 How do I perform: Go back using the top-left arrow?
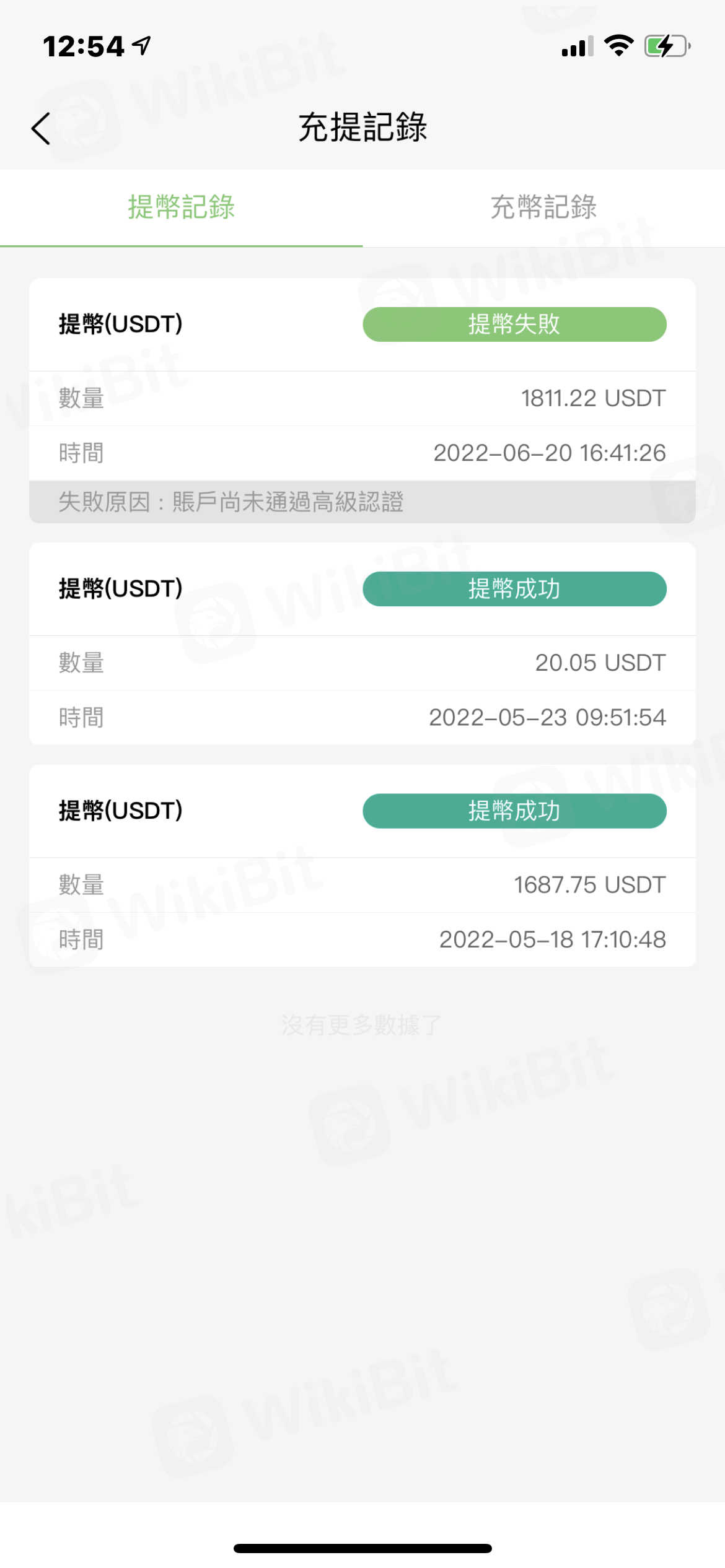[x=41, y=129]
